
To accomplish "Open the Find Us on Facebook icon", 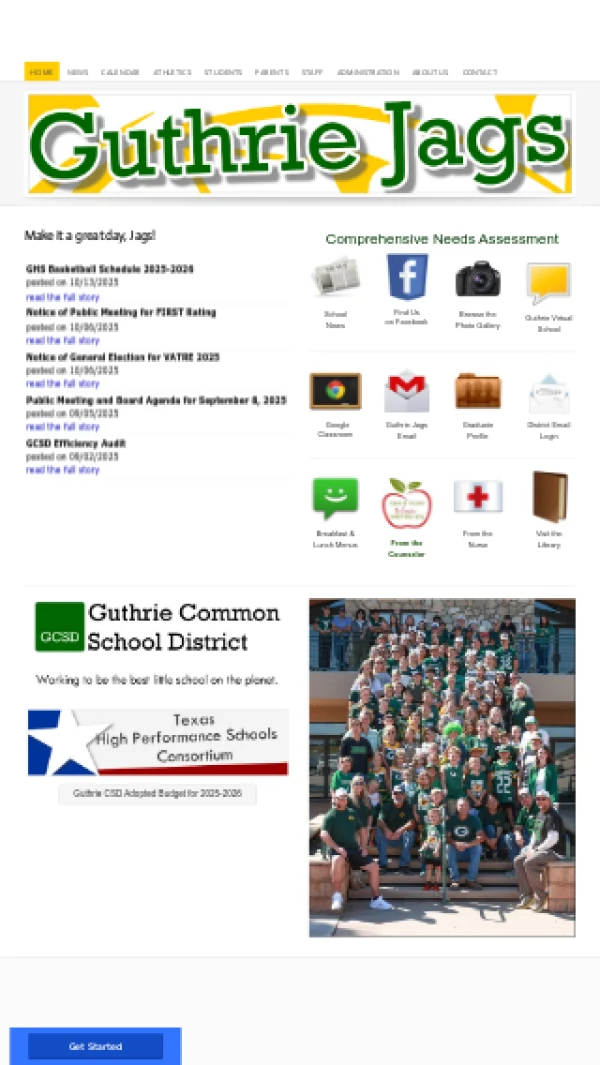I will [x=407, y=277].
